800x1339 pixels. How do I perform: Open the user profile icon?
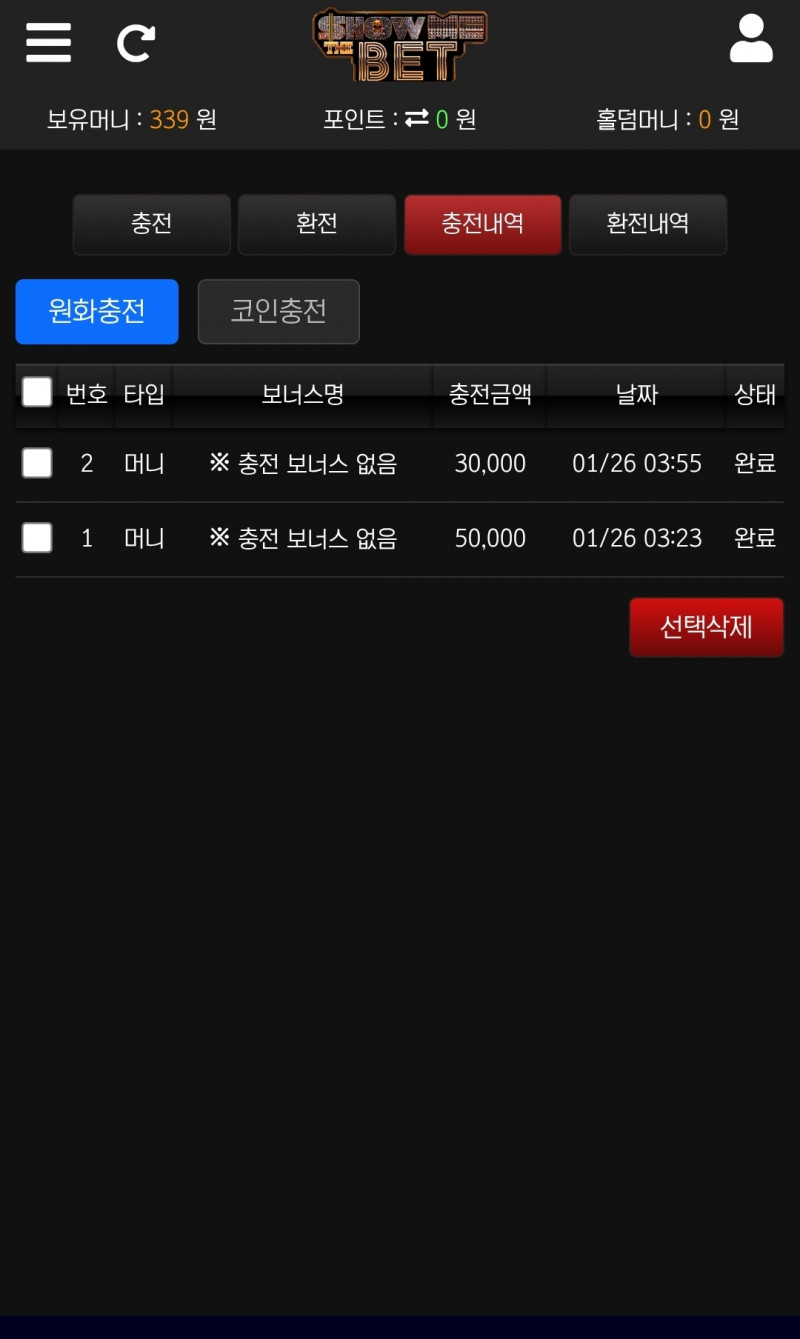coord(751,40)
